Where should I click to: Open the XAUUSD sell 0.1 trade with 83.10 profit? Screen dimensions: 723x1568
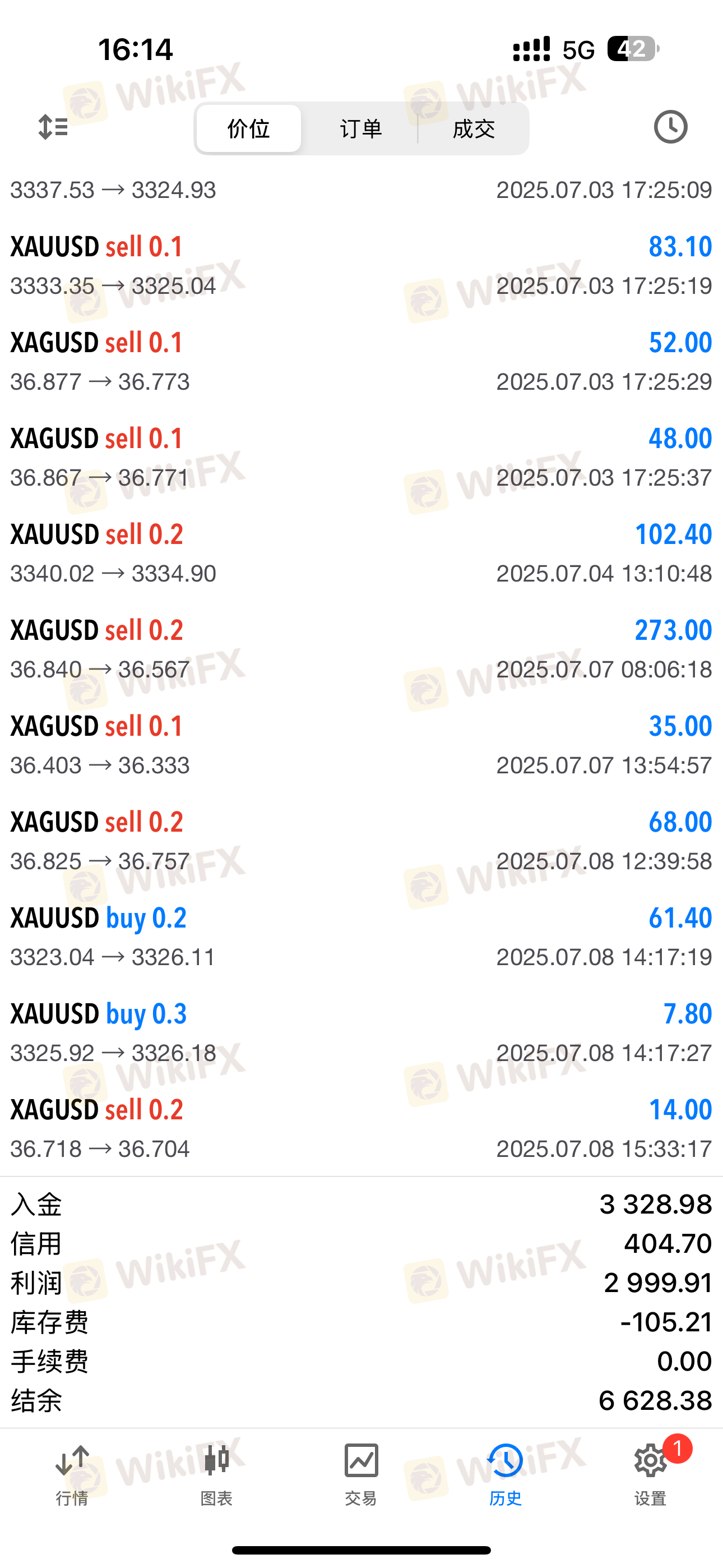coord(361,265)
